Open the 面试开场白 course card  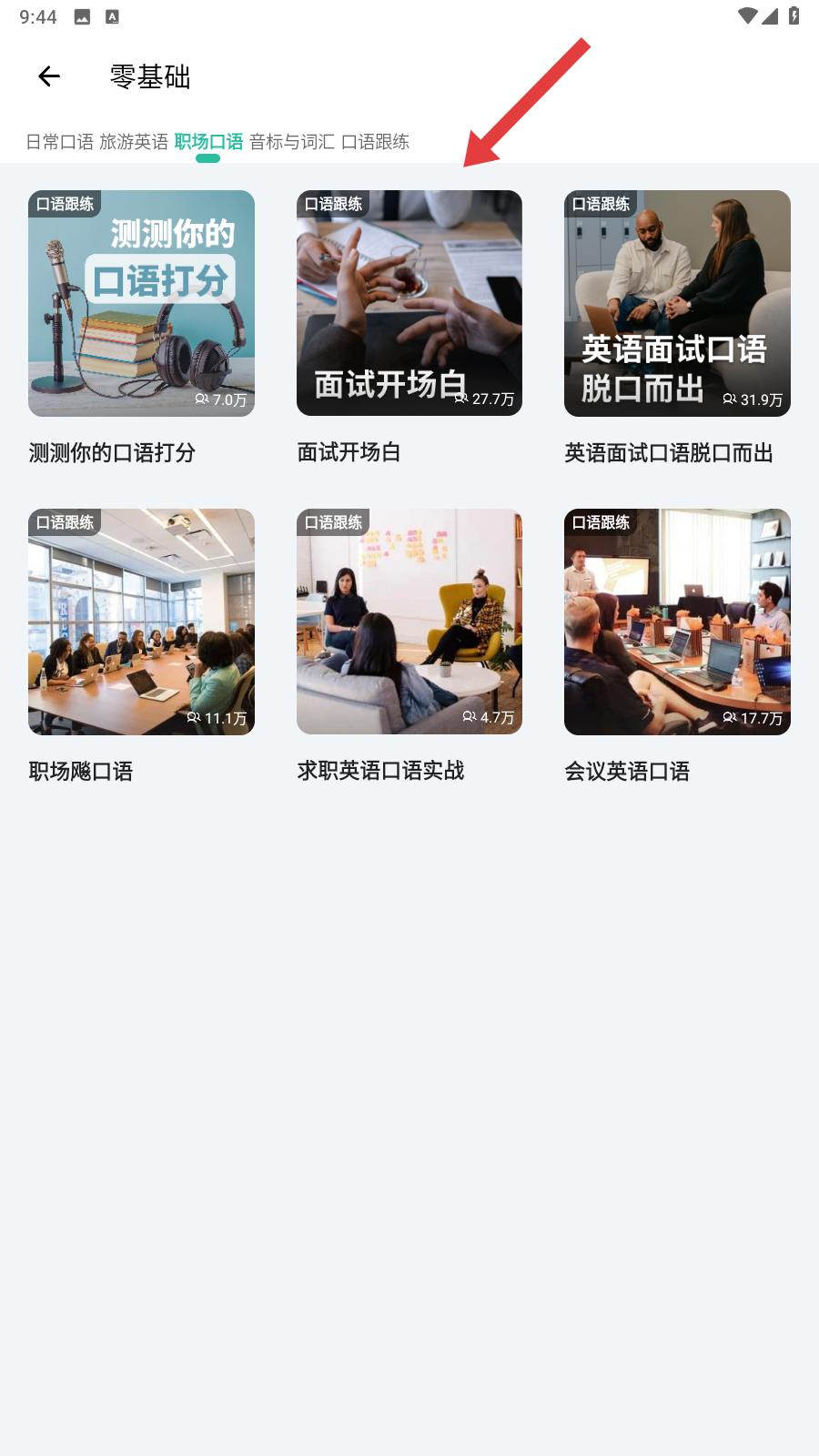click(x=409, y=304)
